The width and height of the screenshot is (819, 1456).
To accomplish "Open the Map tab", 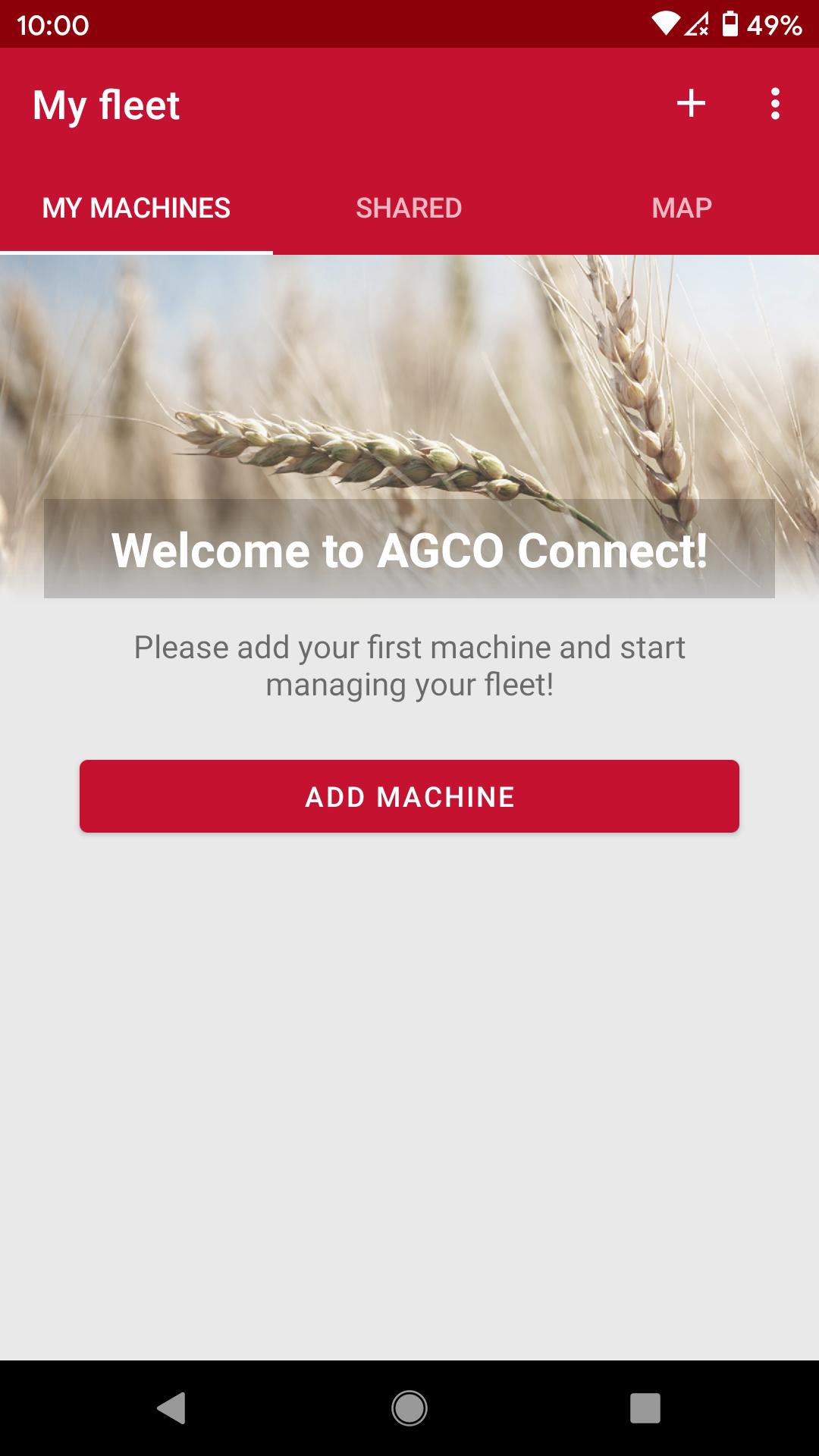I will point(682,208).
